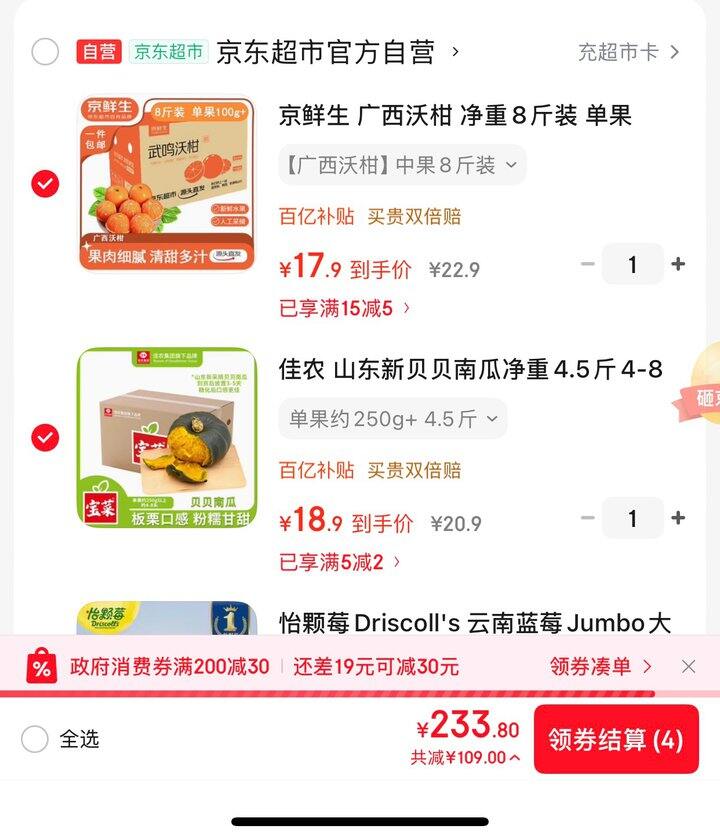Dismiss the 政府消费券 coupon banner
The image size is (720, 840).
688,666
